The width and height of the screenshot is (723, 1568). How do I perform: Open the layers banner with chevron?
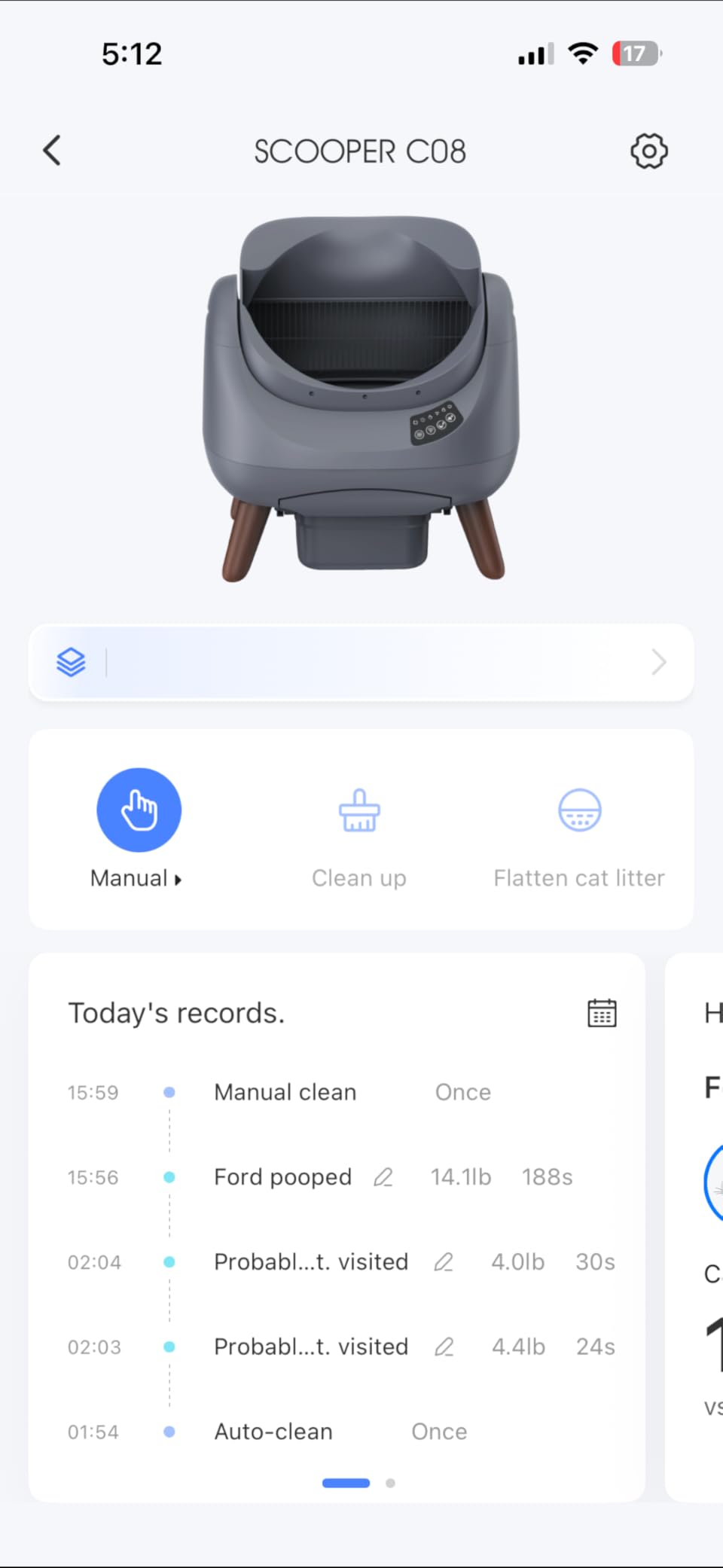click(361, 663)
